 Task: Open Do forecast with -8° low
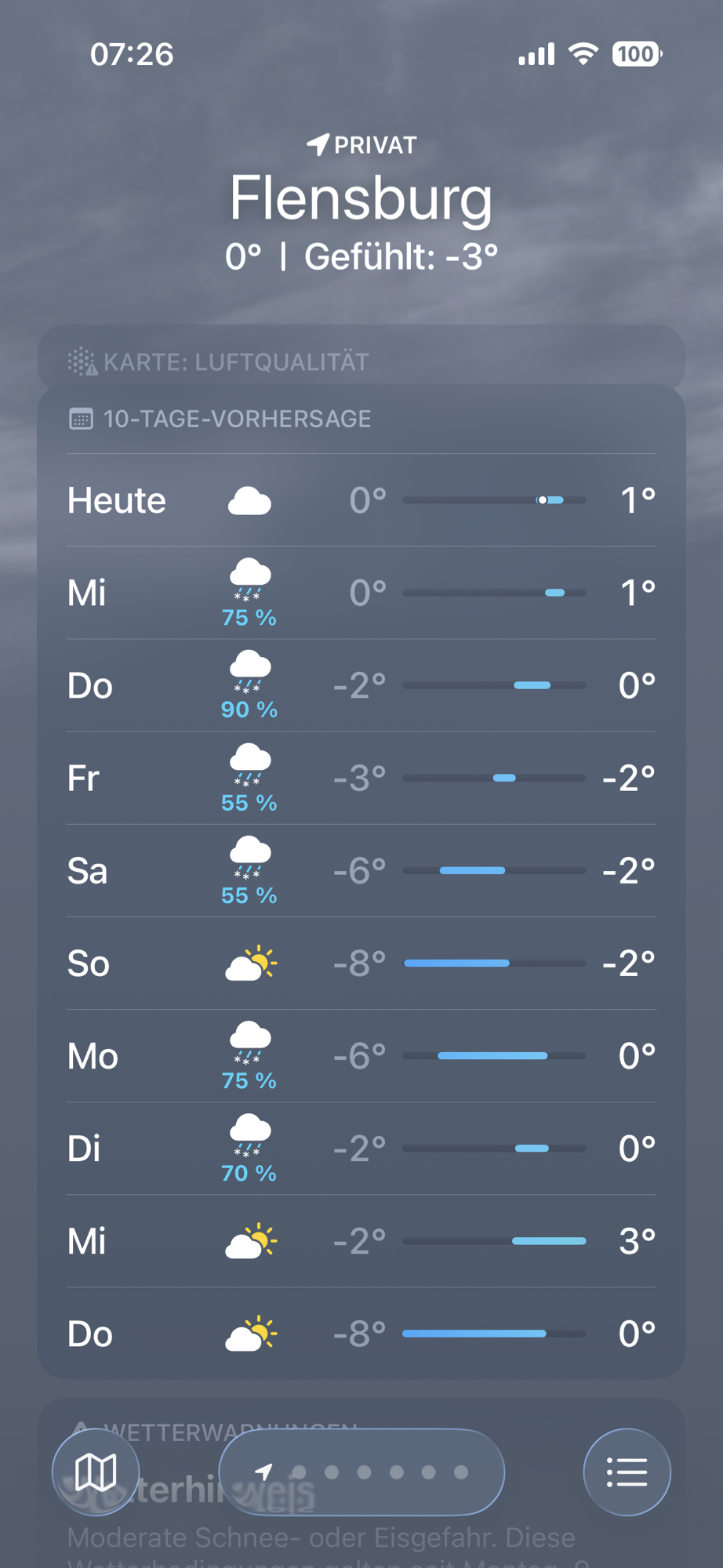[361, 1333]
